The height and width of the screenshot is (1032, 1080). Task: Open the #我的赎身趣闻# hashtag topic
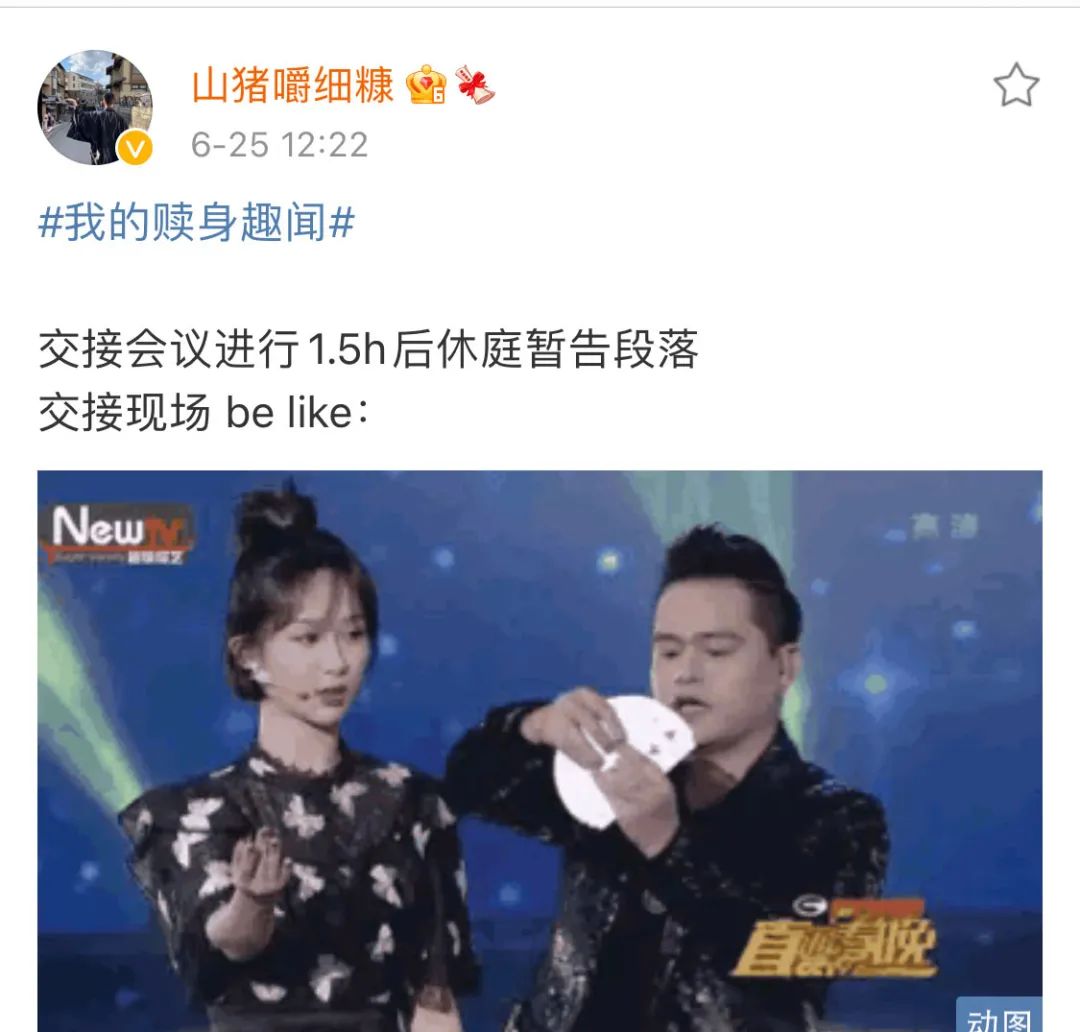point(196,224)
